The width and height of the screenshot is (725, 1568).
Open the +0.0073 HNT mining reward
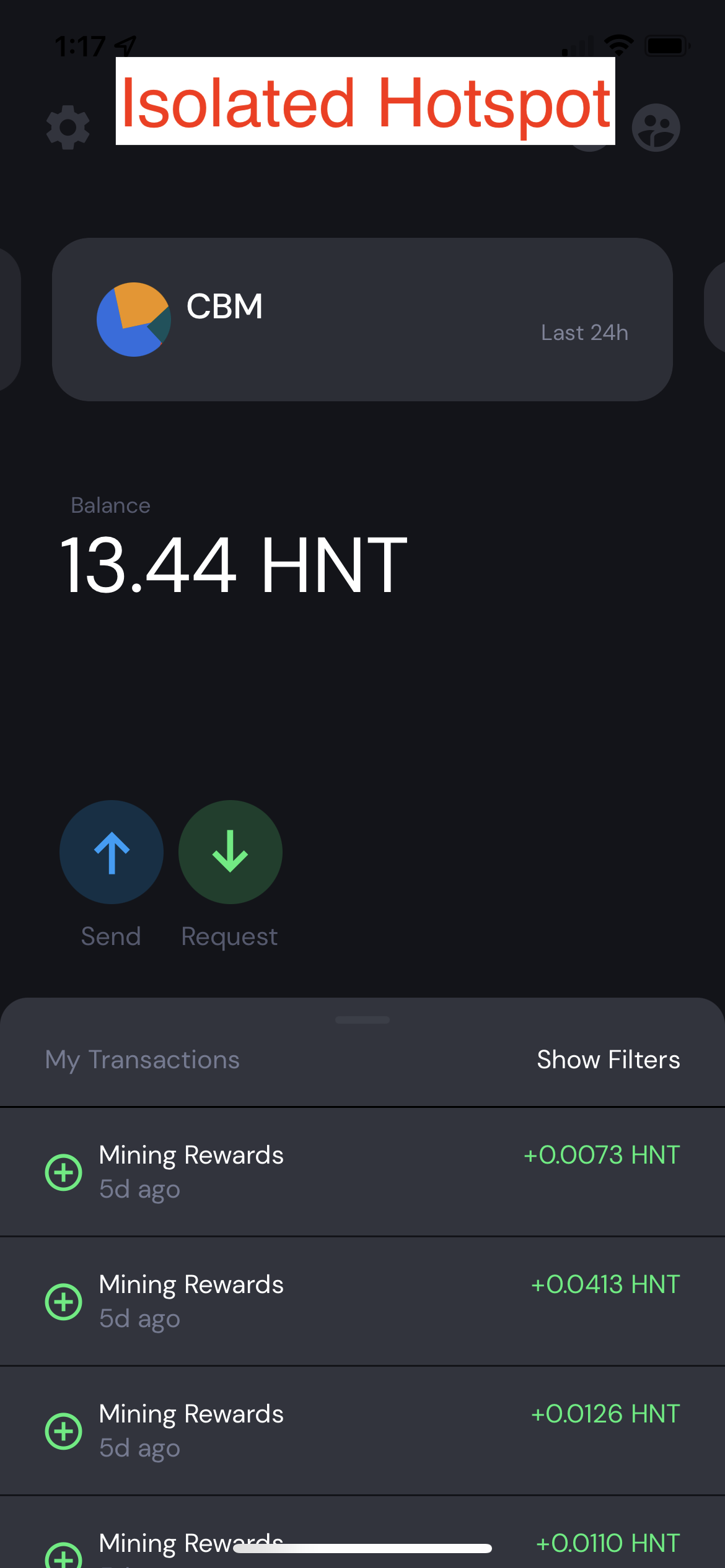[x=362, y=1172]
